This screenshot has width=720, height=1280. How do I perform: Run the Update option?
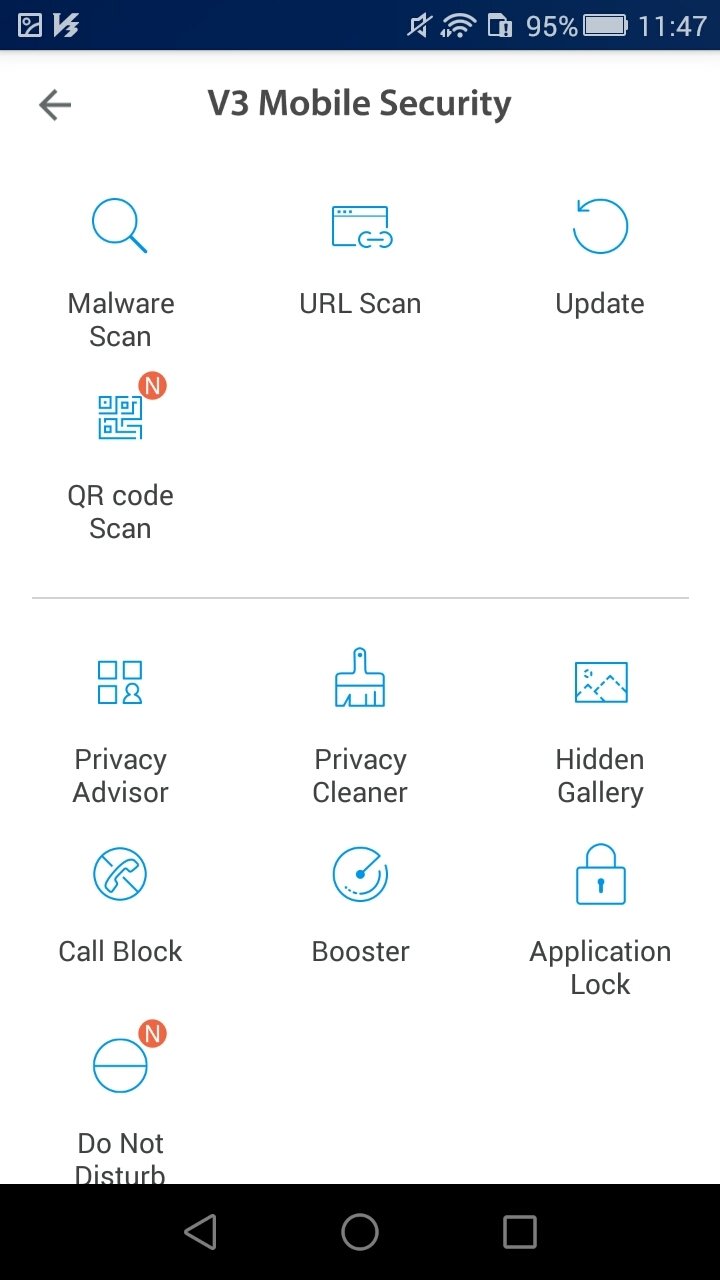(x=600, y=227)
